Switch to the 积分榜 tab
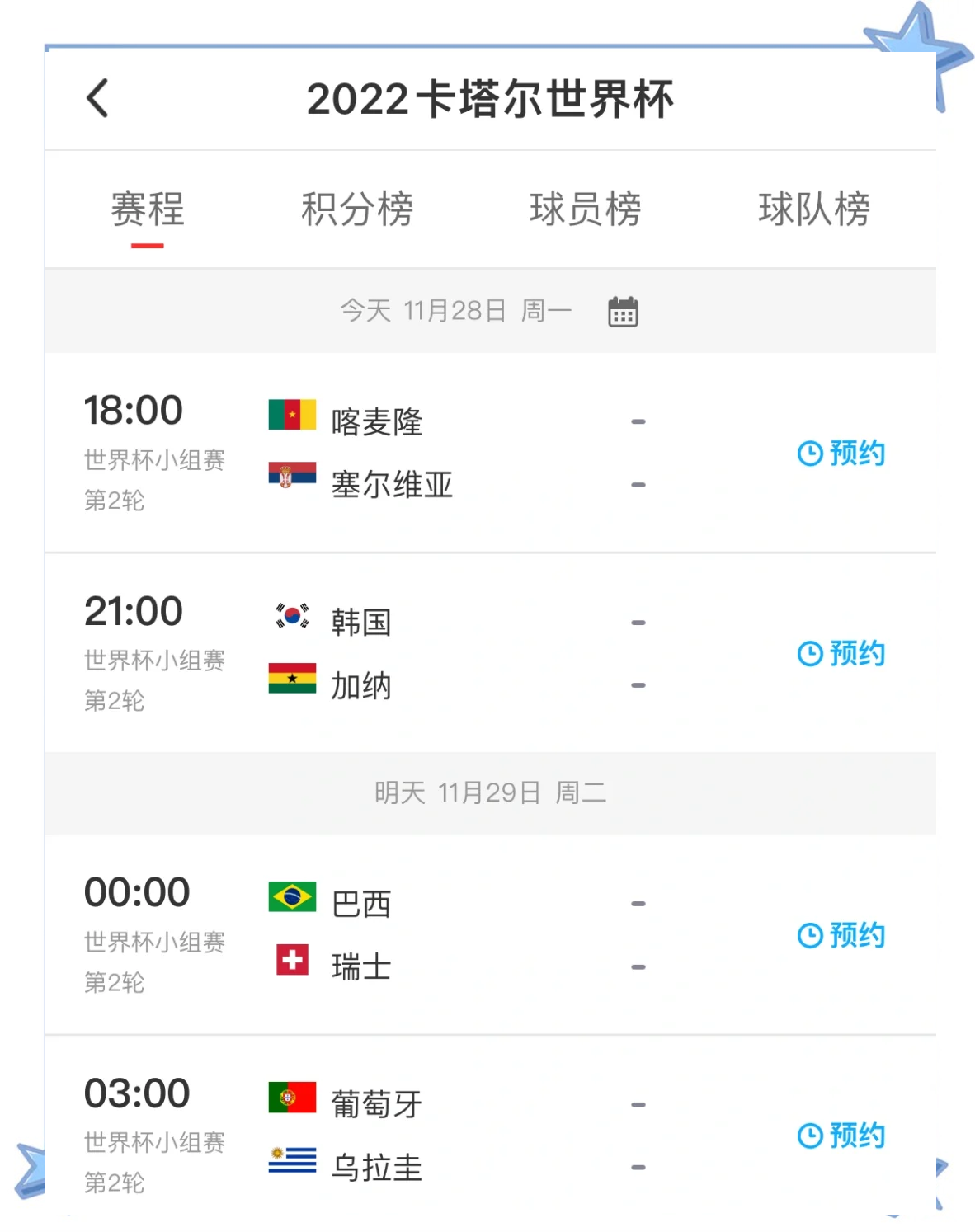Screen dimensions: 975x1232 (357, 209)
